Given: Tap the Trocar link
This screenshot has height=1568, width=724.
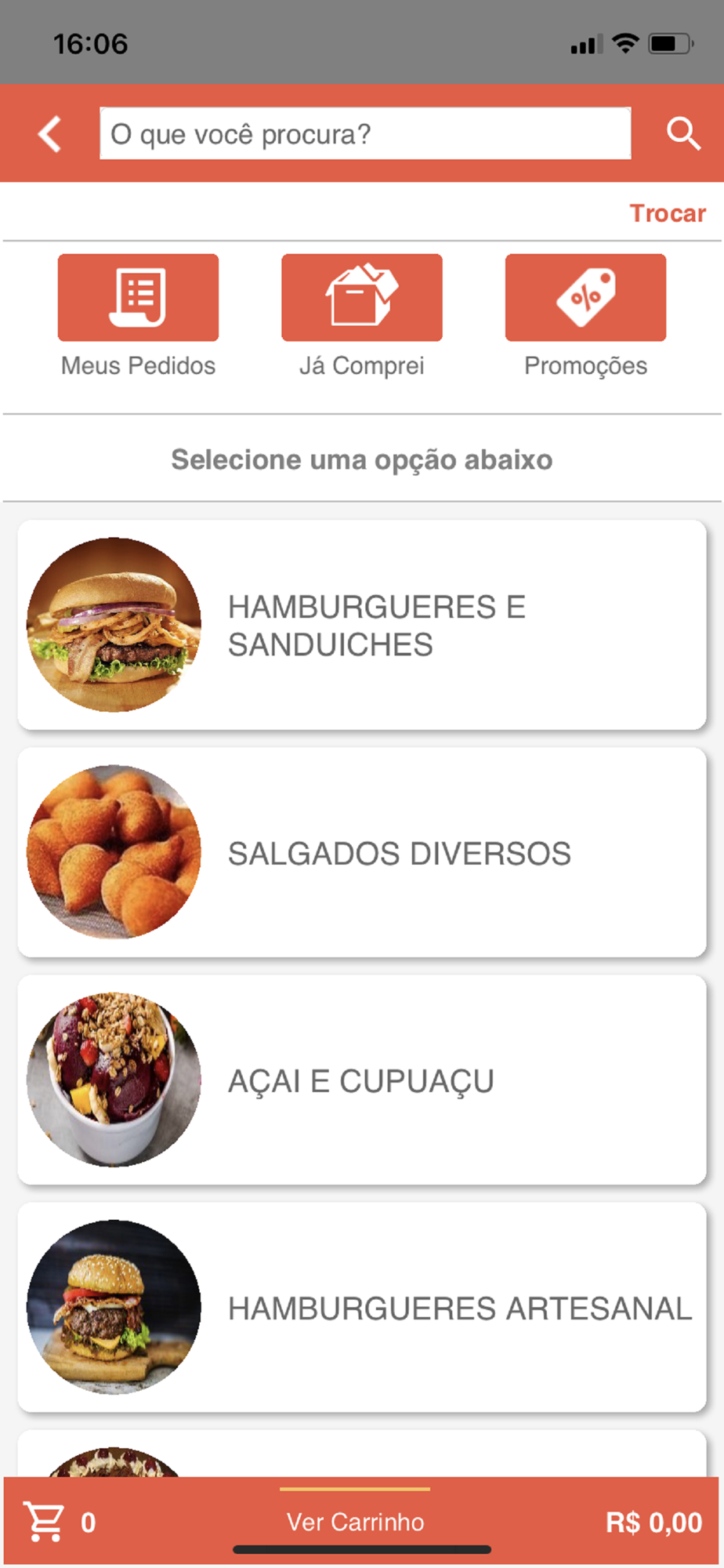Looking at the screenshot, I should (668, 213).
